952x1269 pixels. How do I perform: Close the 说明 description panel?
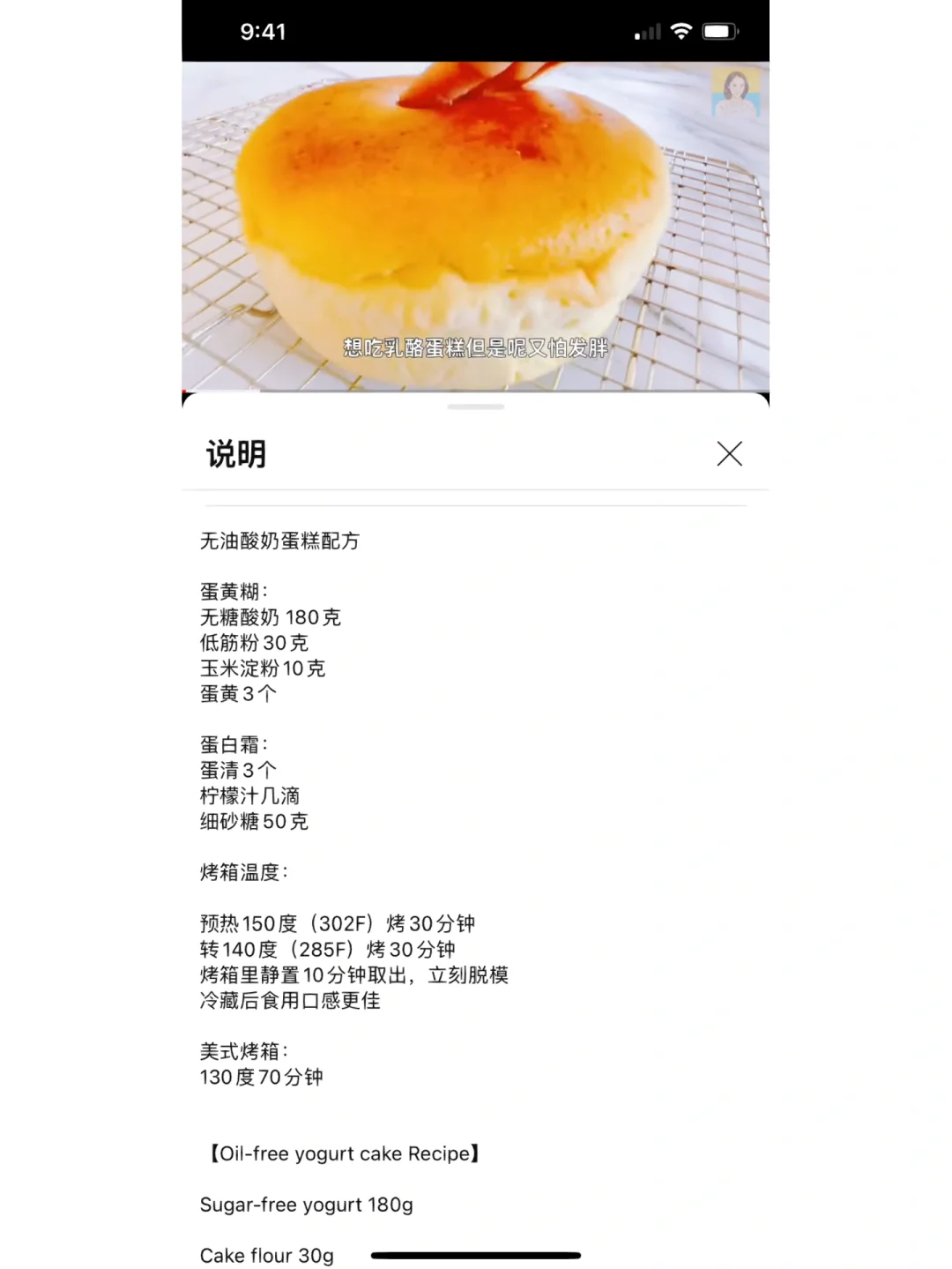point(730,453)
